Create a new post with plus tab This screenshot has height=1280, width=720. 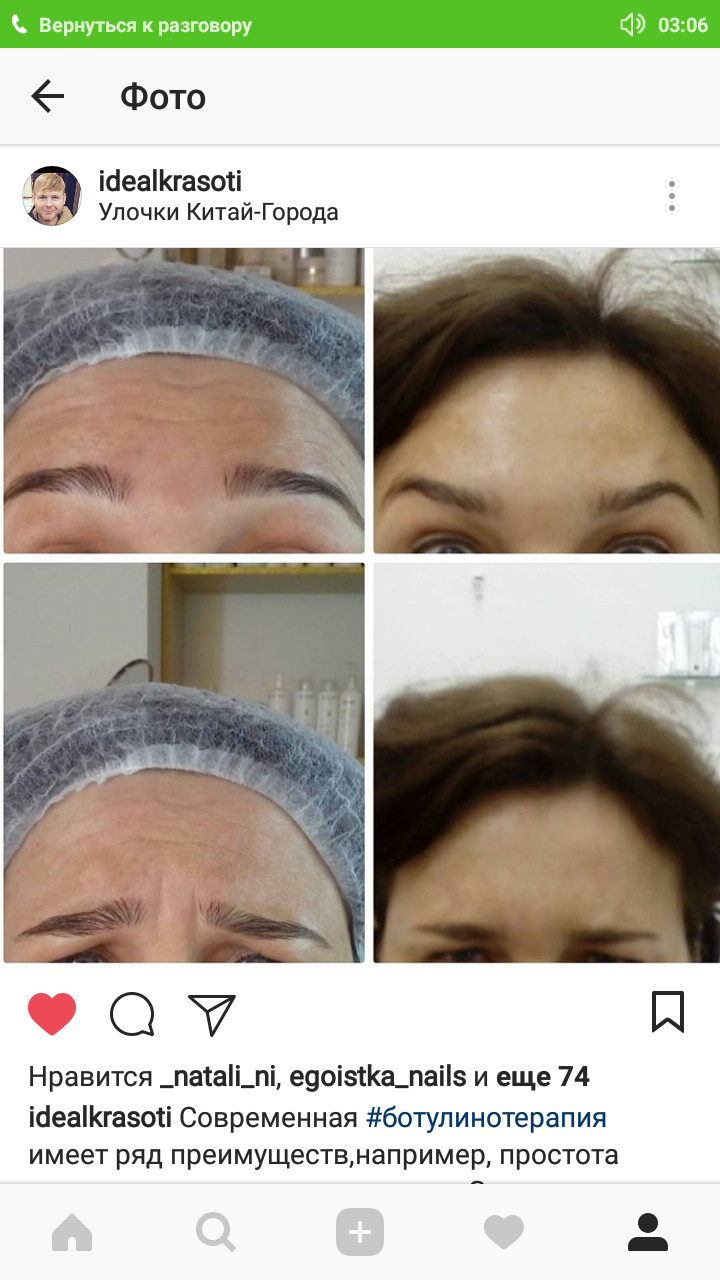click(360, 1232)
